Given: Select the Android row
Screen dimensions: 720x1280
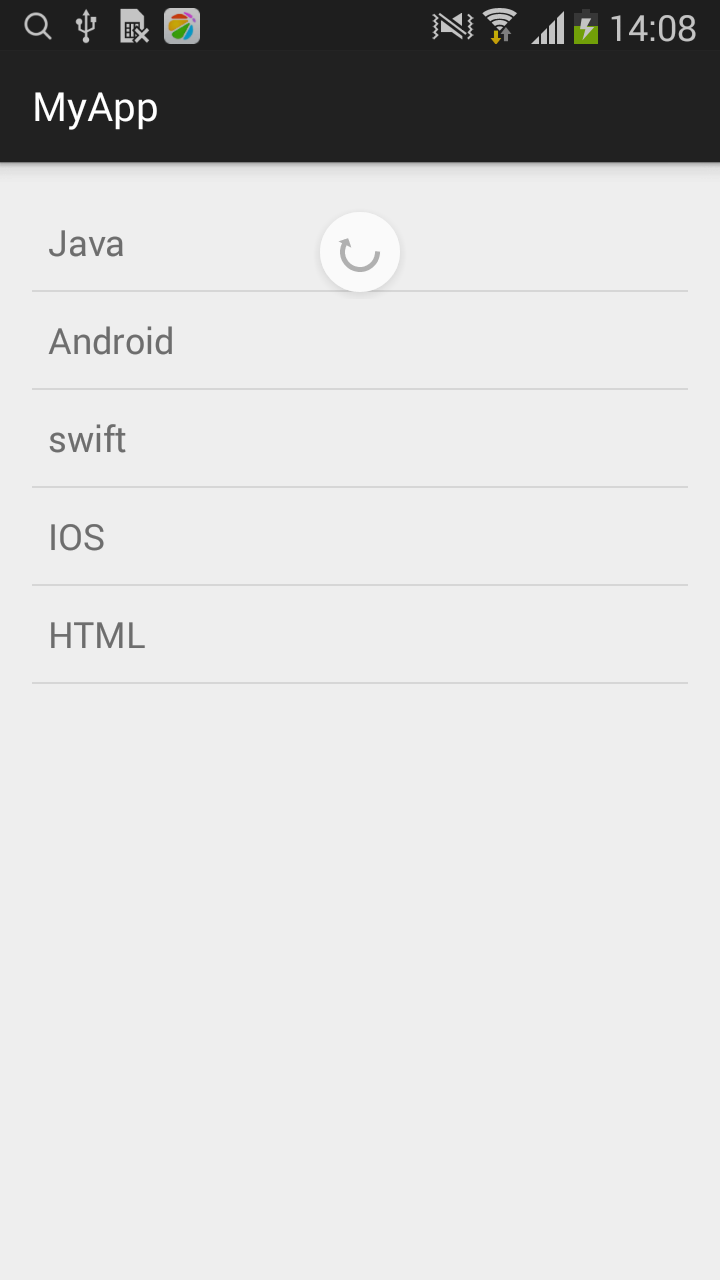Looking at the screenshot, I should (x=360, y=341).
